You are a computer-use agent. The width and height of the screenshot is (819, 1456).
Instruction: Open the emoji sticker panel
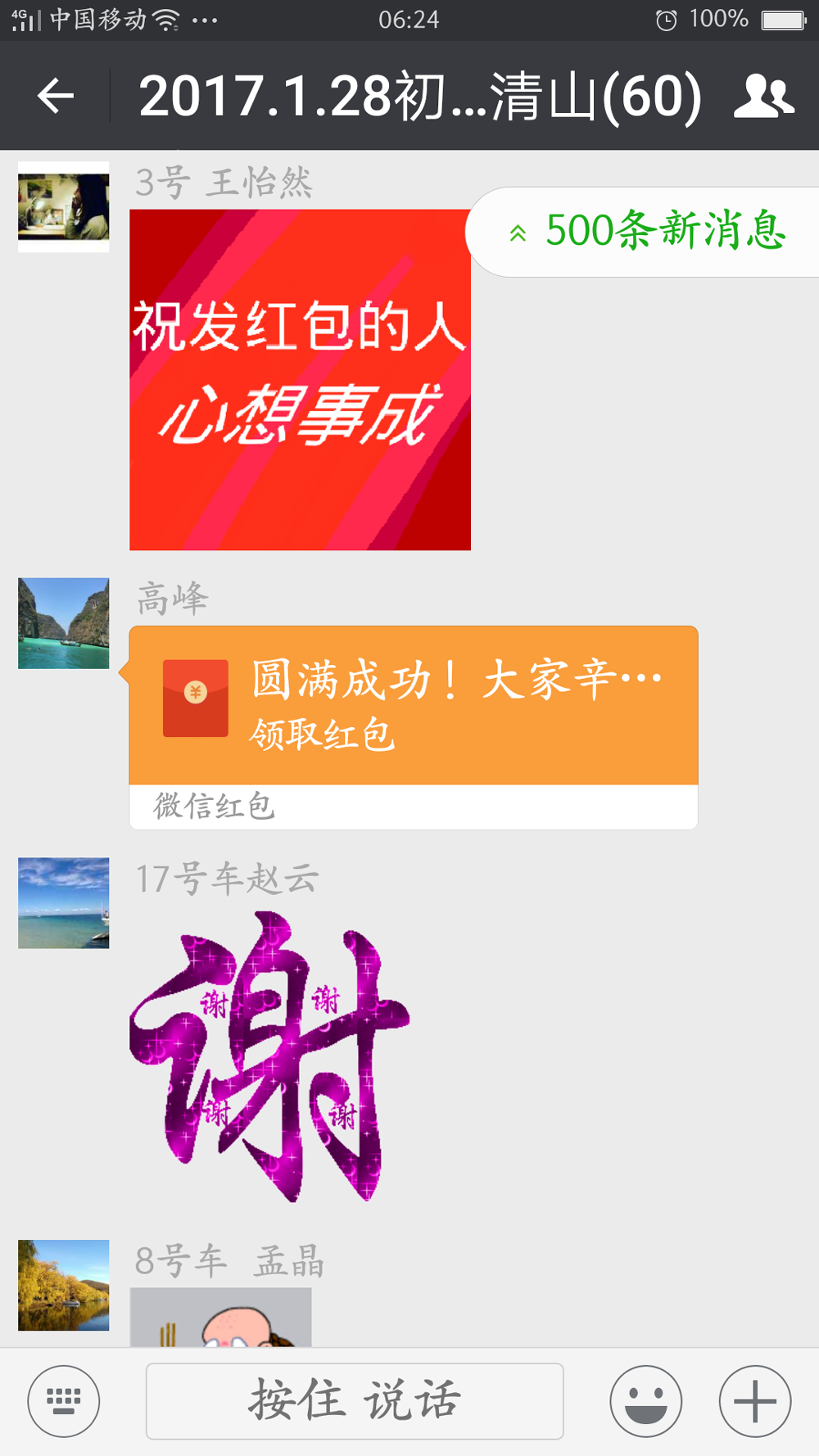(645, 1401)
